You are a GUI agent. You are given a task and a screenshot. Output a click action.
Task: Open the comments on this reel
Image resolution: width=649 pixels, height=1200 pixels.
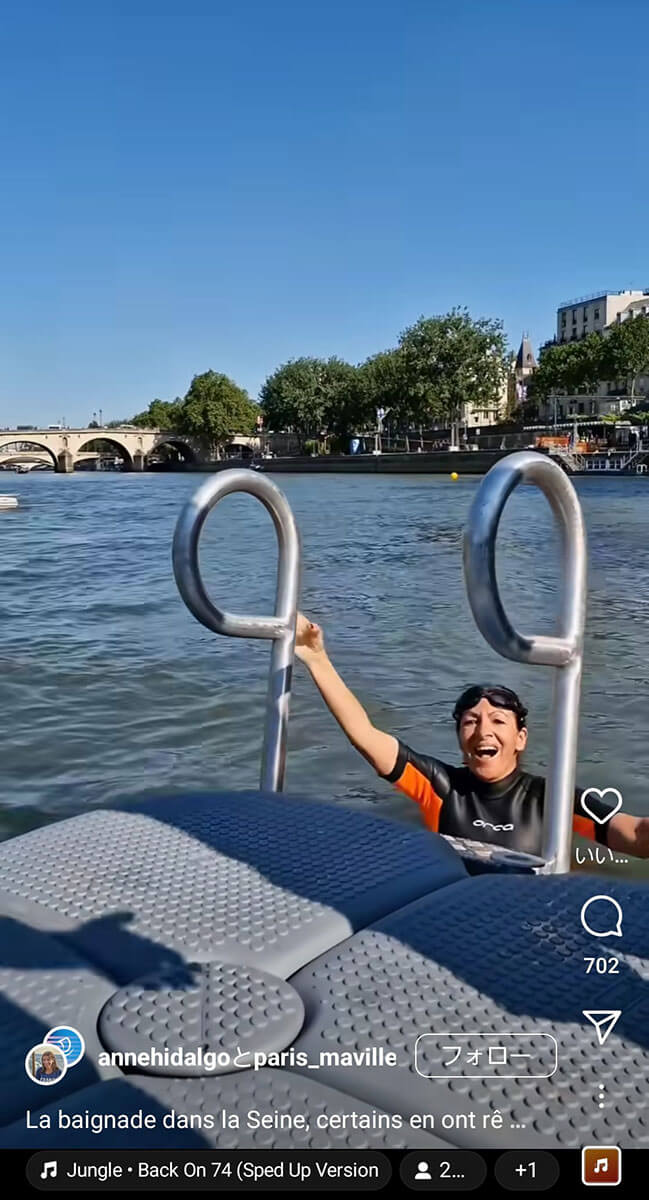[601, 917]
